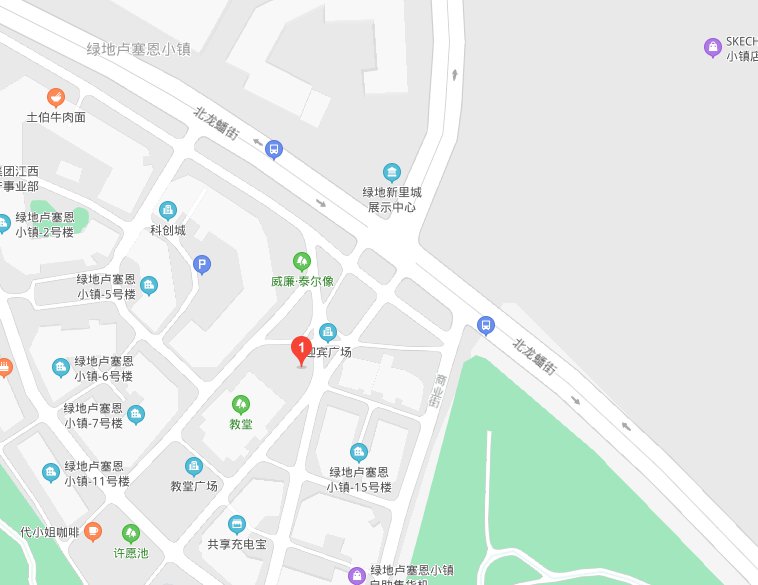
Task: Tap the 绿地卢塞恩小镇-7号楼 marker
Action: [136, 415]
